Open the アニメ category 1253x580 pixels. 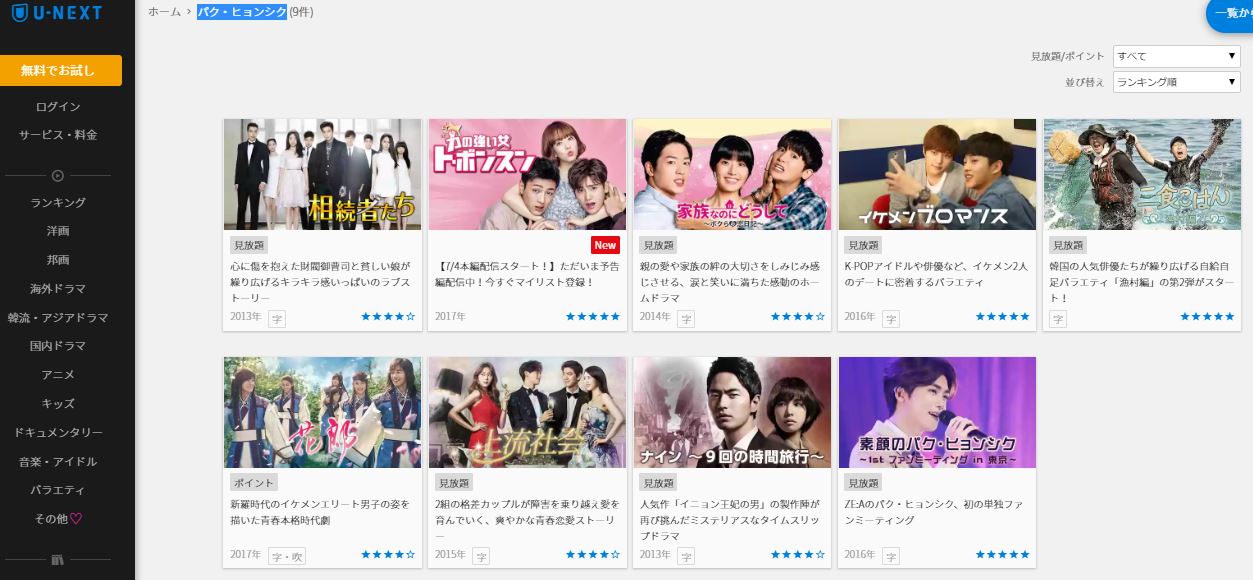coord(58,375)
